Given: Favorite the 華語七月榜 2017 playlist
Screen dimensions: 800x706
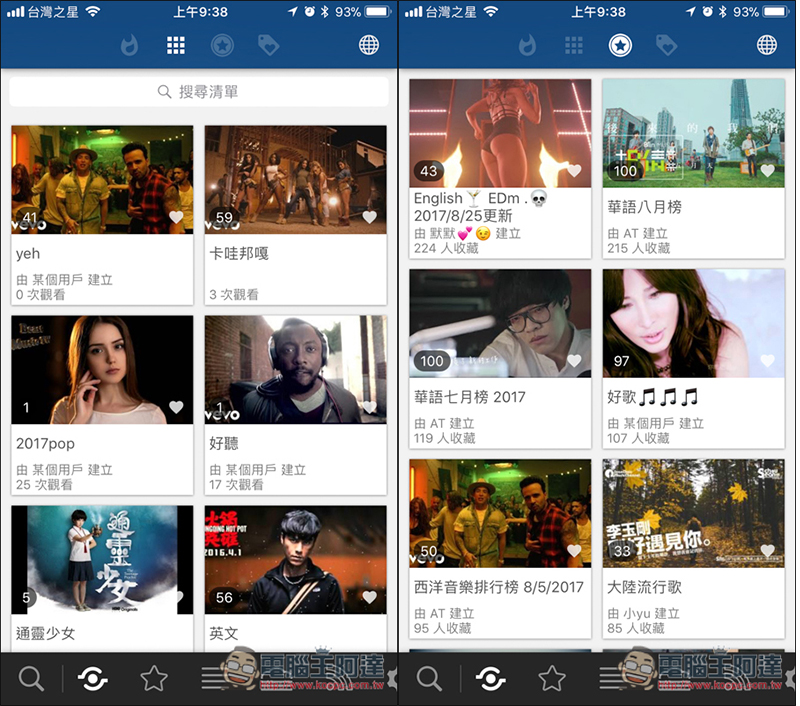Looking at the screenshot, I should tap(574, 360).
